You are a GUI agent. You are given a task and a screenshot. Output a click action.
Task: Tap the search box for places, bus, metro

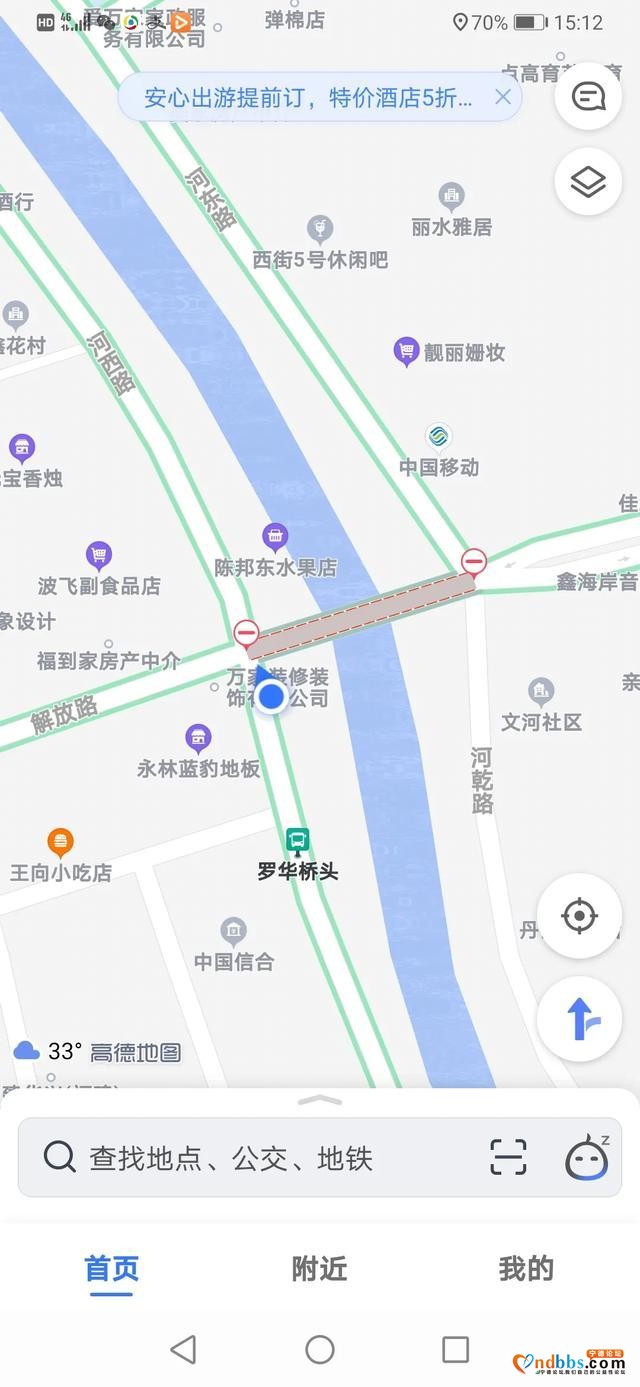click(250, 1158)
